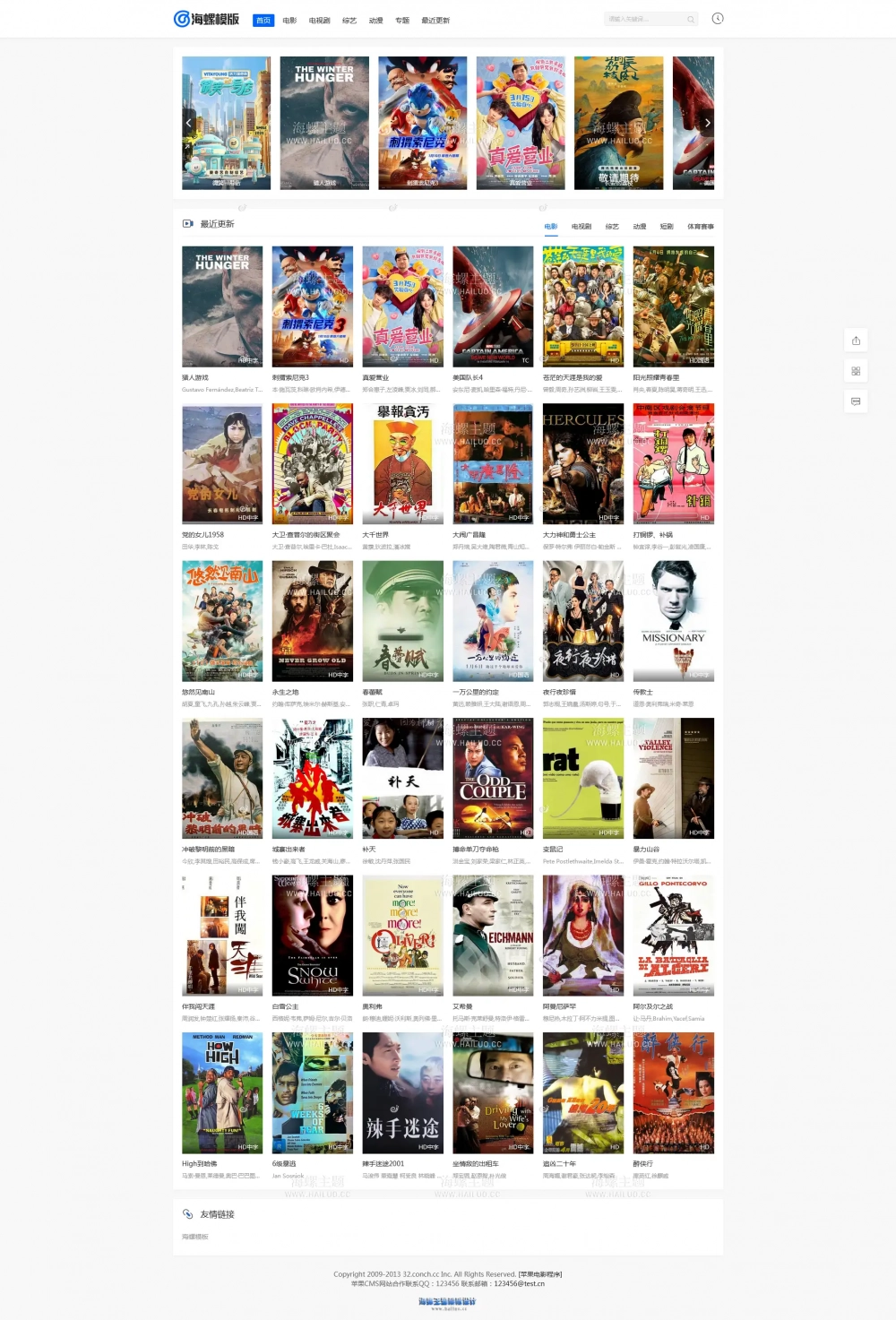The image size is (896, 1320).
Task: Show next slide in banner carousel
Action: click(x=707, y=123)
